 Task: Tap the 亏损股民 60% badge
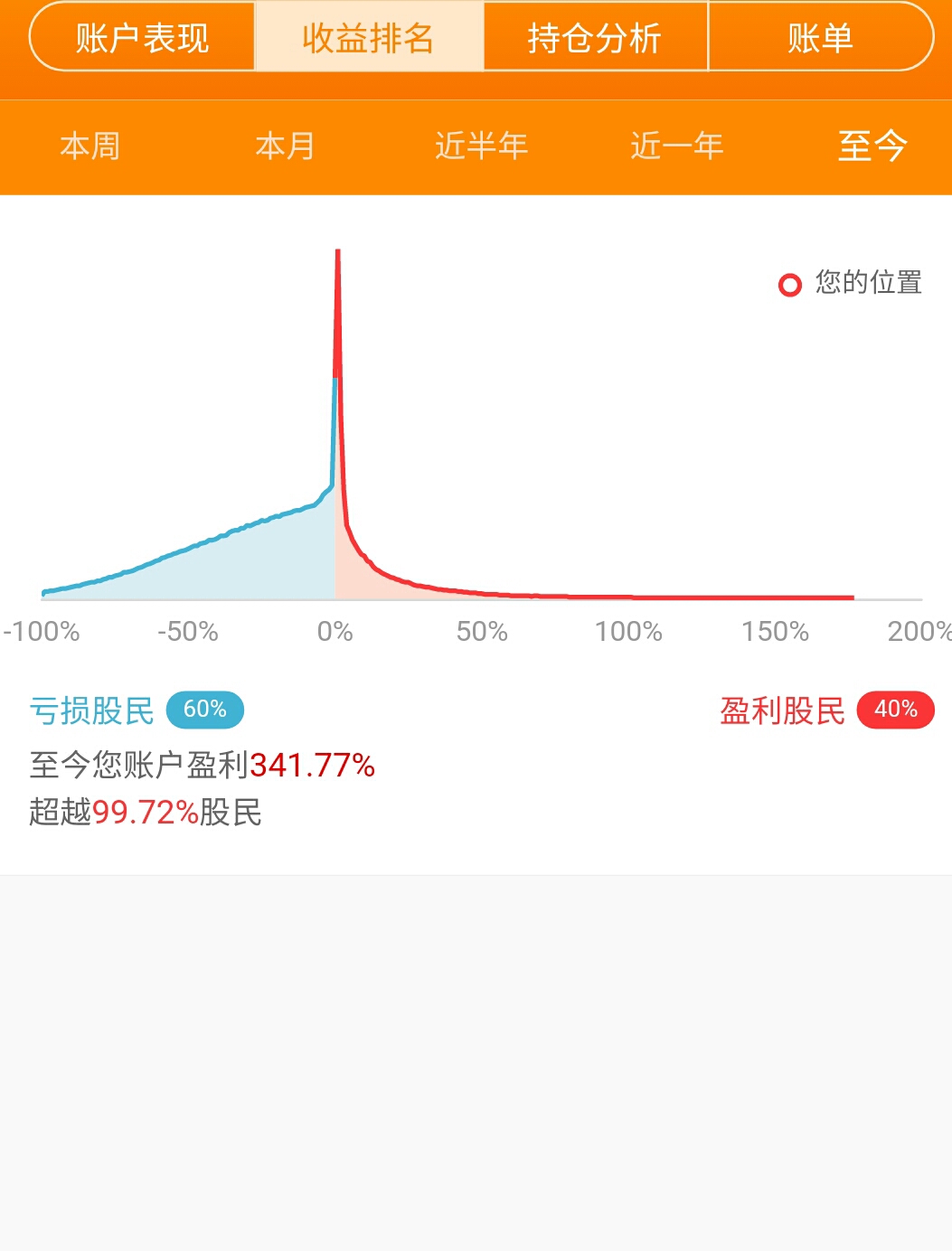[x=205, y=710]
